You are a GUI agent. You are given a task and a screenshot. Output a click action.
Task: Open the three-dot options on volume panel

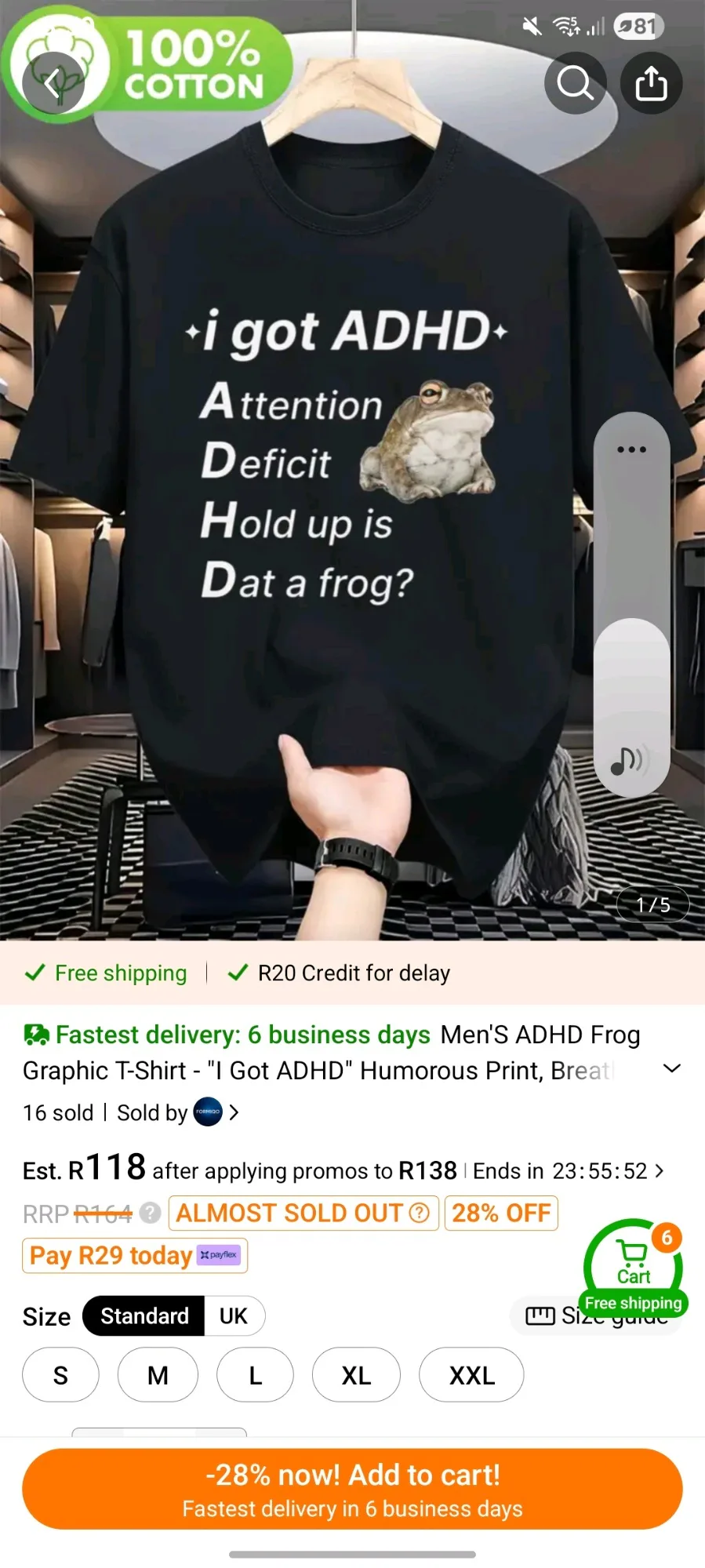(631, 449)
